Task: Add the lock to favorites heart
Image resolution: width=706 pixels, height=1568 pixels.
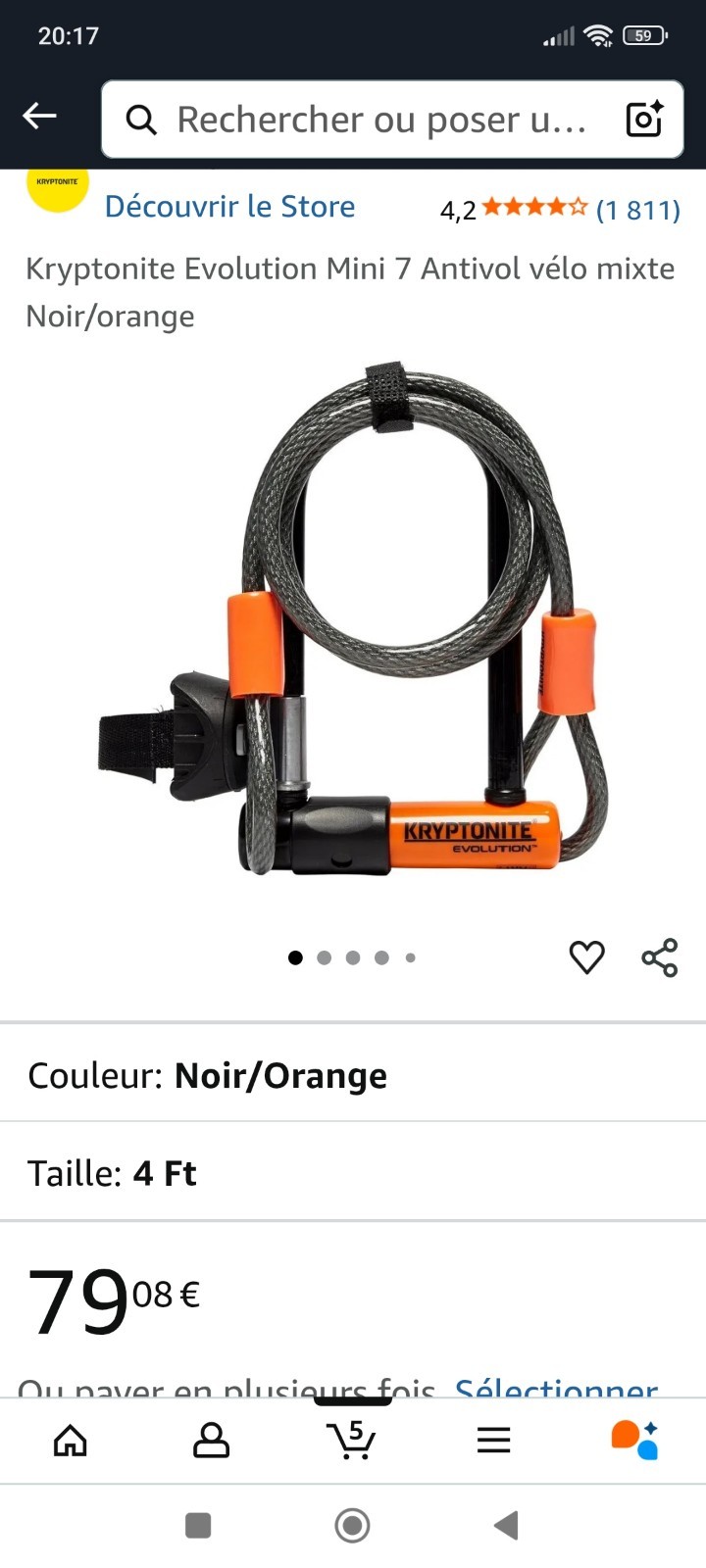Action: coord(586,957)
